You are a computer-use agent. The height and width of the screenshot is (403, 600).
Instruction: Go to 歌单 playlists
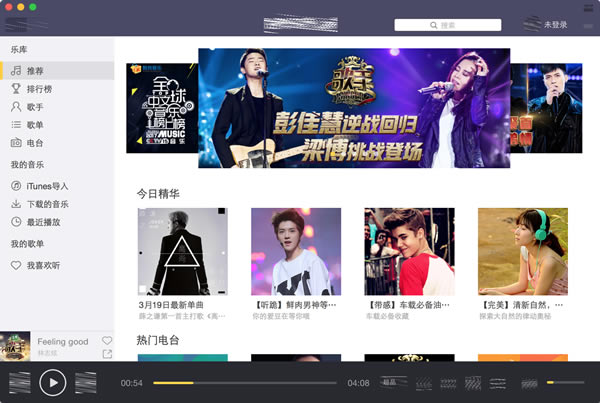click(x=35, y=125)
